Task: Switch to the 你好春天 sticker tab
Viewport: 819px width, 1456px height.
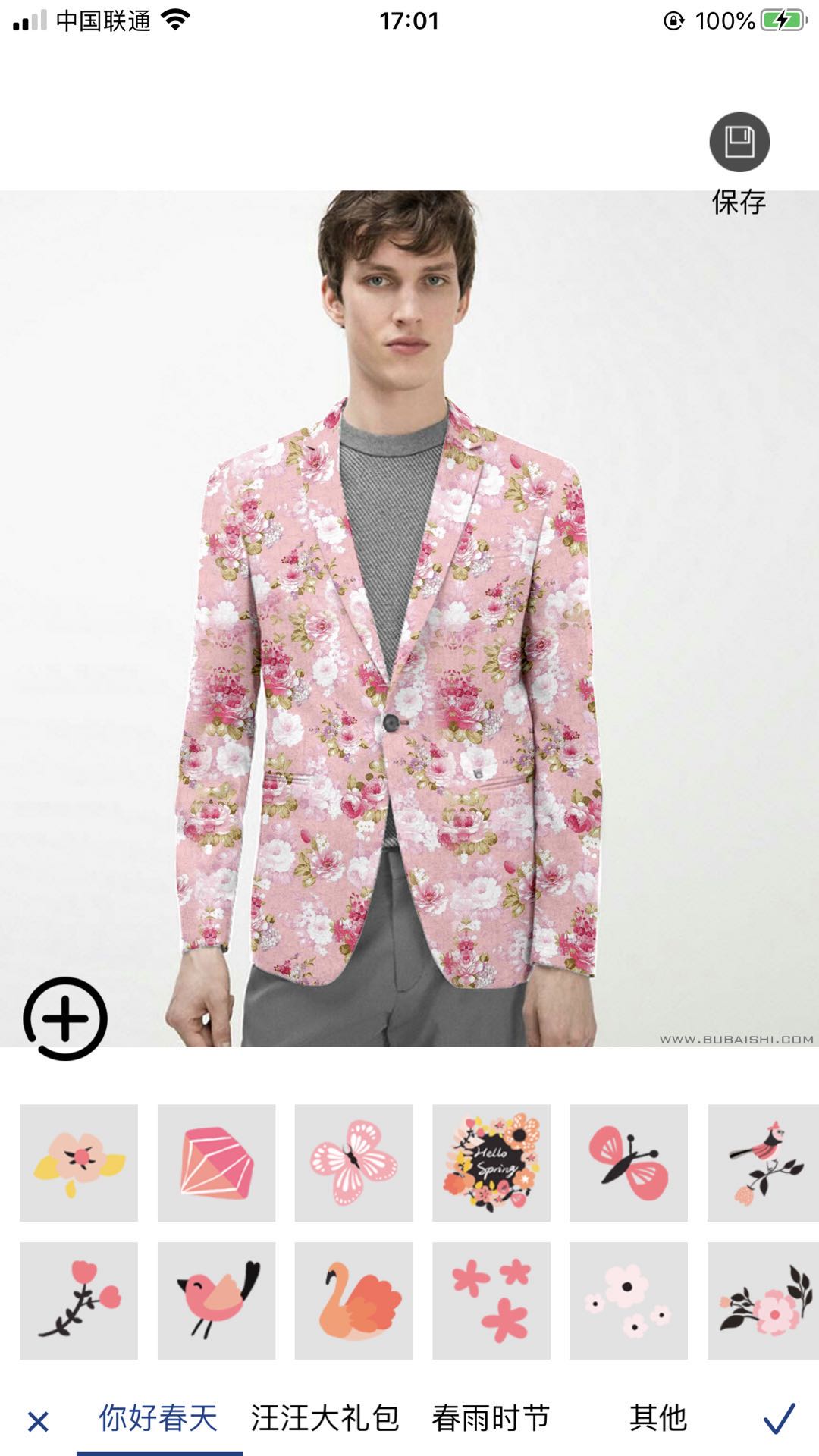Action: click(x=158, y=1418)
